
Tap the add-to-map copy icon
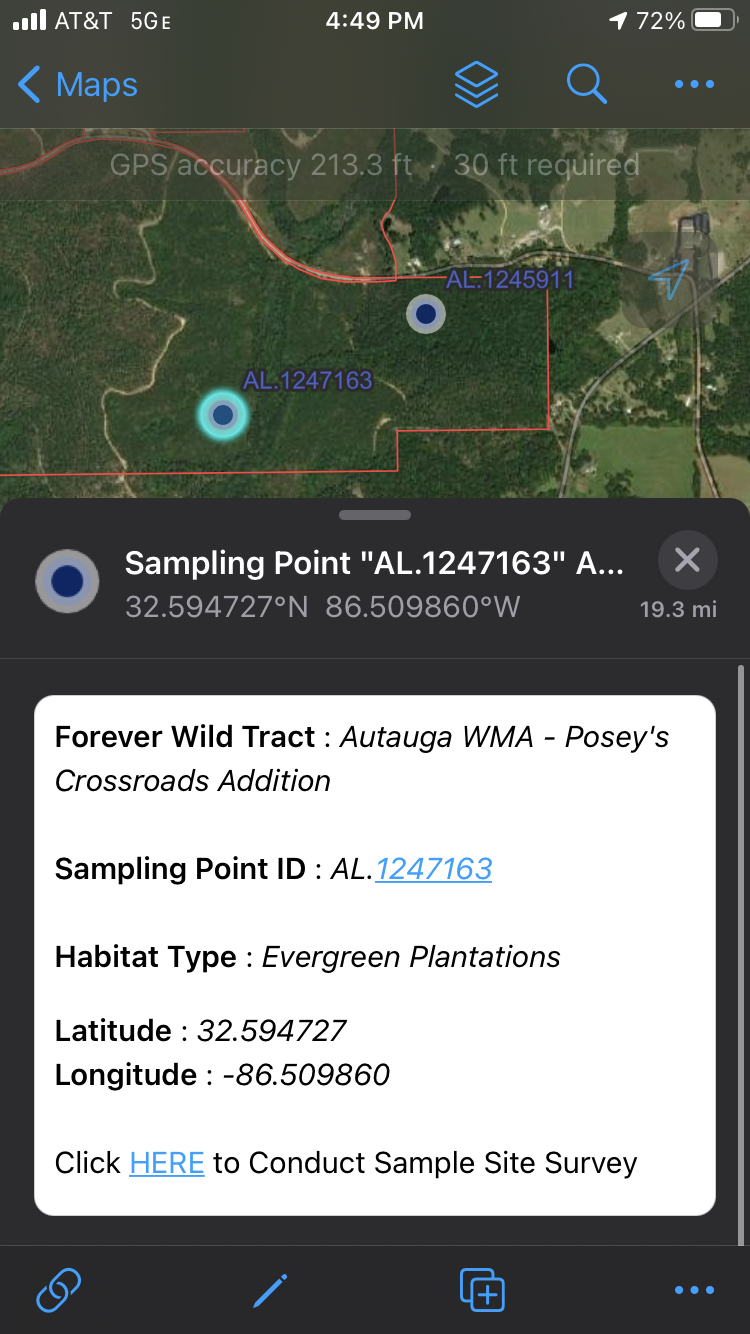(482, 1290)
